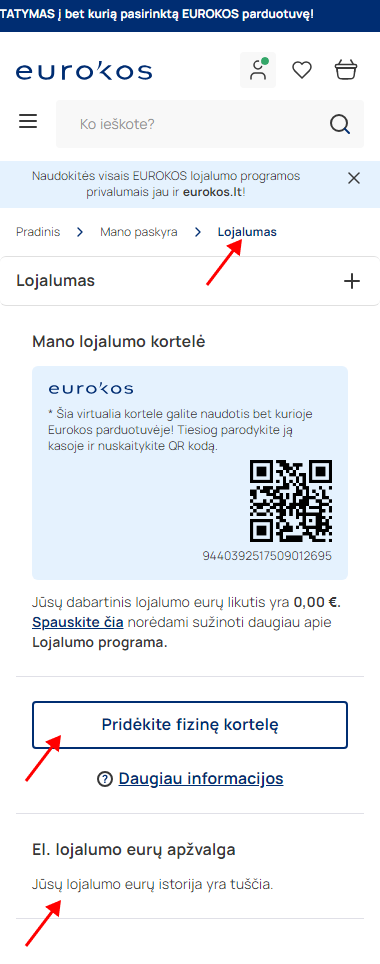Open the 'Spauskite čia' link
Viewport: 380px width, 964px height.
tap(78, 622)
